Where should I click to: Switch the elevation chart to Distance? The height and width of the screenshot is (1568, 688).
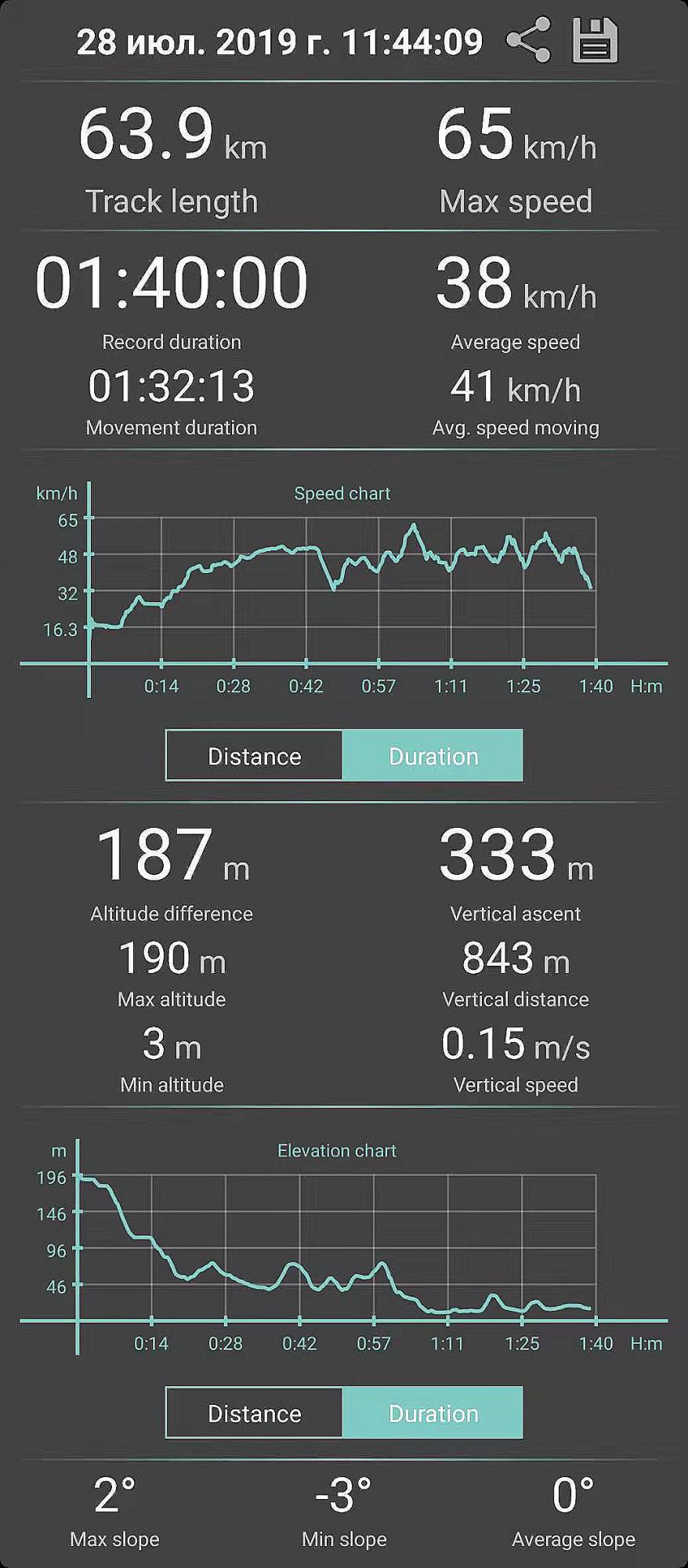click(x=254, y=1413)
